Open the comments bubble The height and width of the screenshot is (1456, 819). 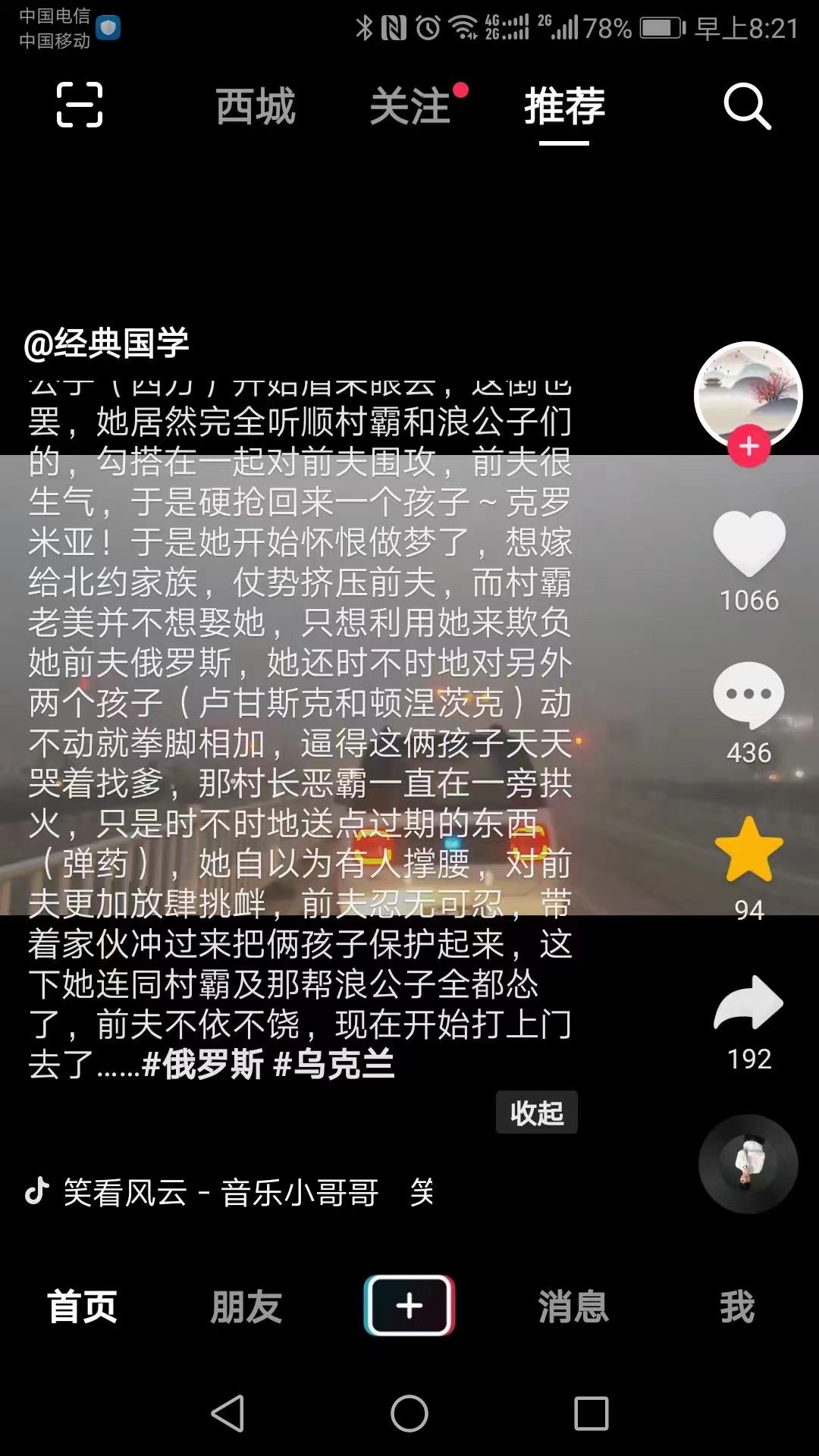pos(749,694)
